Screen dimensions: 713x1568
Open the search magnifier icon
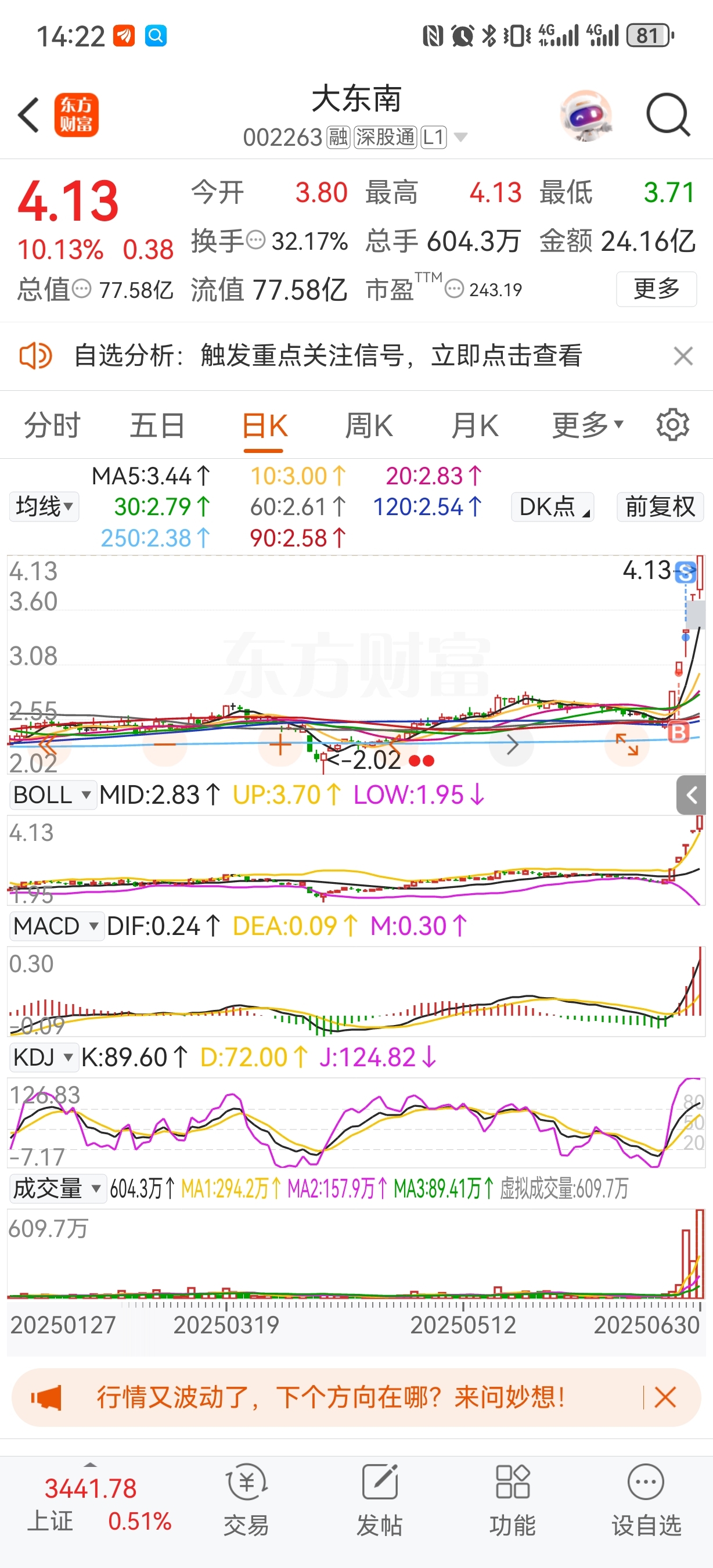[668, 114]
